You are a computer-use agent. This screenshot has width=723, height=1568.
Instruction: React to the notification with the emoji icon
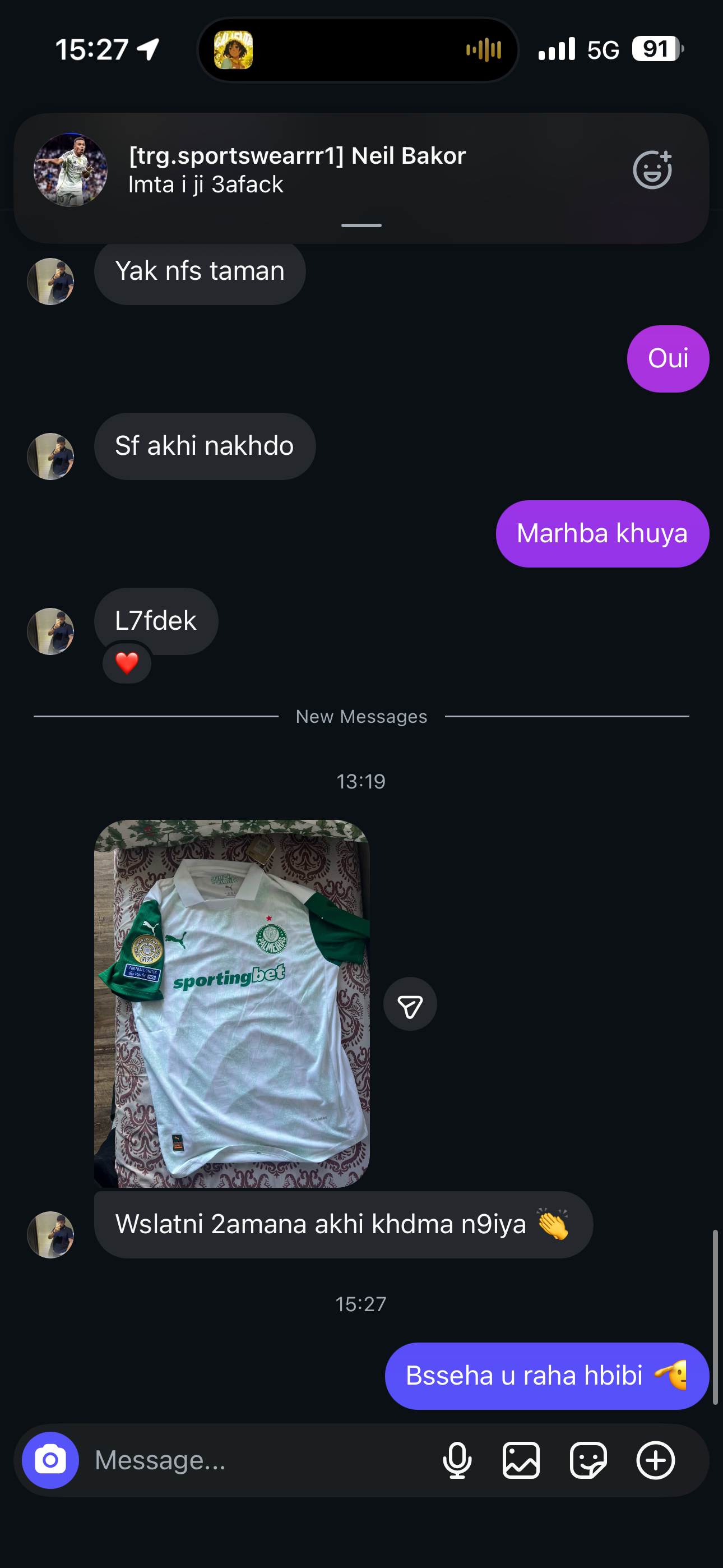pos(652,170)
